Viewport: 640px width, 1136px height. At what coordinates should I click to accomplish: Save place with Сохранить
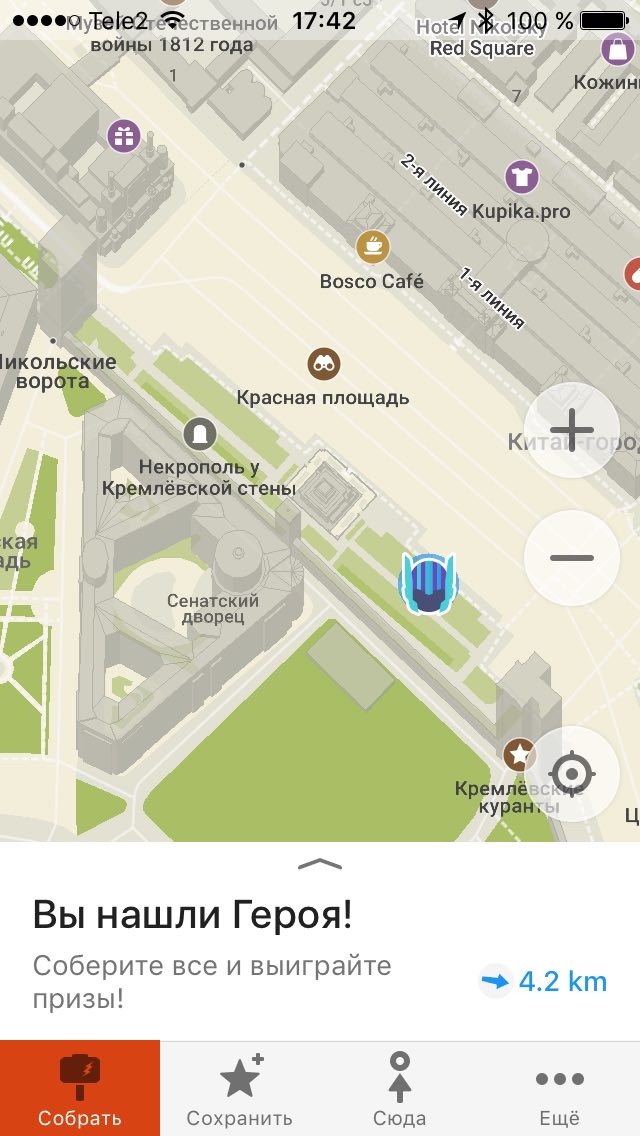[x=239, y=1088]
